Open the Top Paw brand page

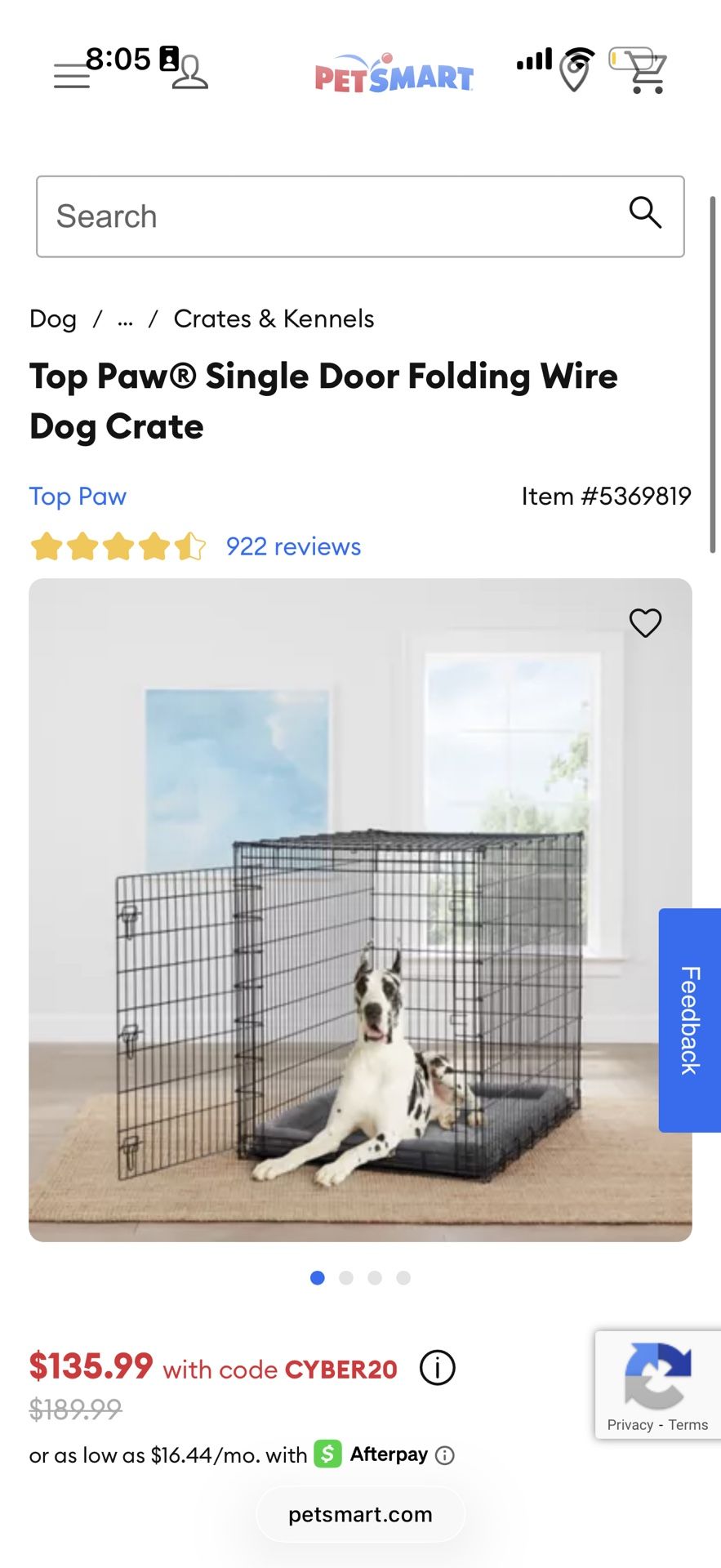(78, 496)
